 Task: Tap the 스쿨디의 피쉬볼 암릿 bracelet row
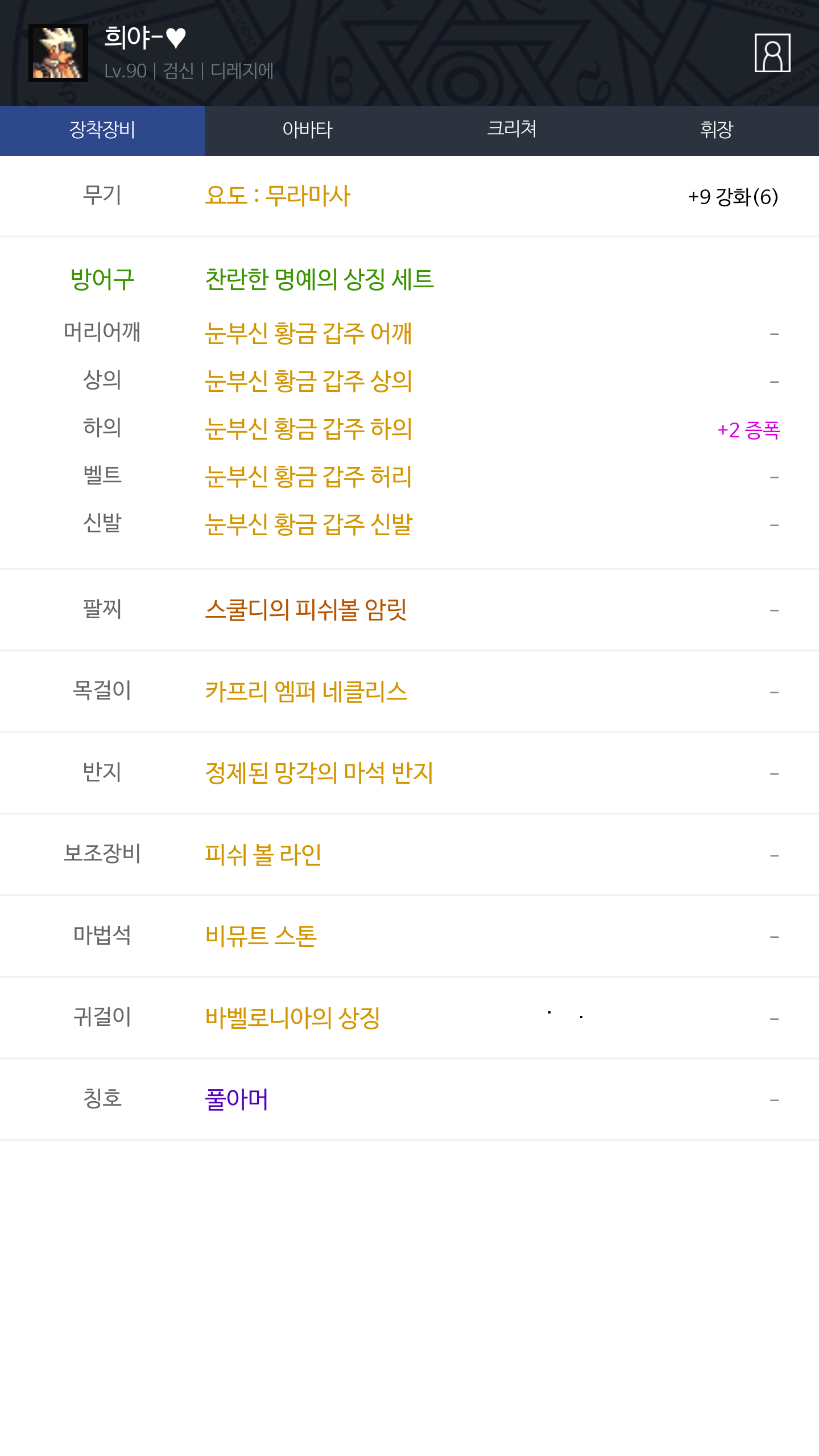(x=306, y=610)
